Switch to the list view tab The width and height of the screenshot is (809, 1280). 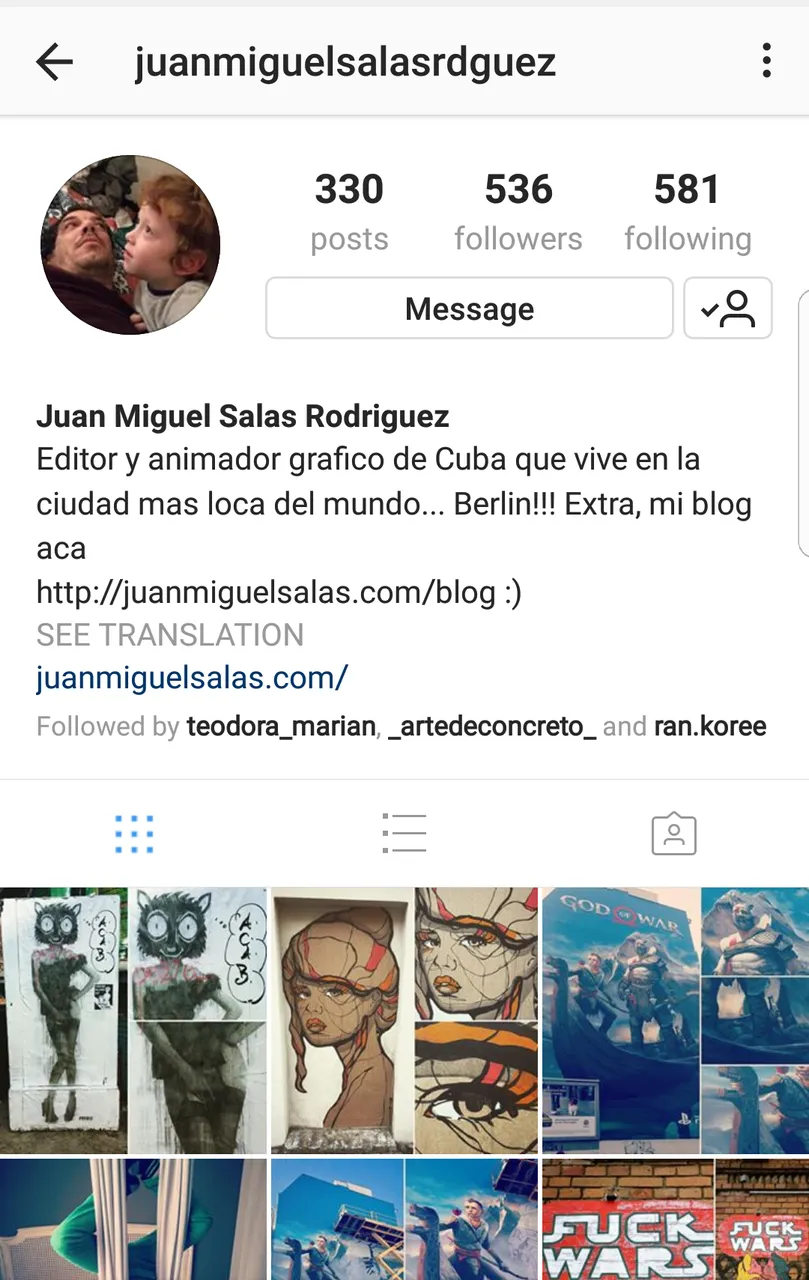pos(404,834)
